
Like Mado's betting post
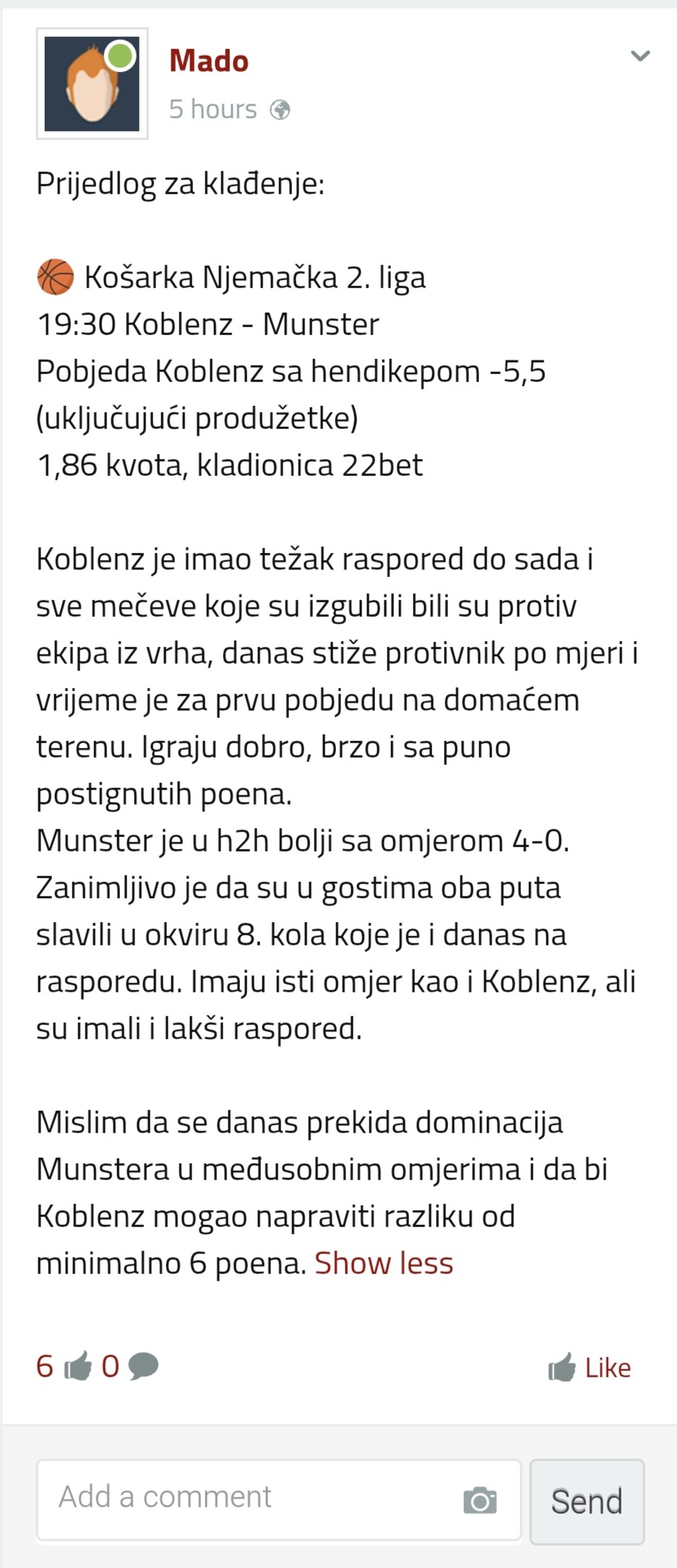tap(589, 1367)
